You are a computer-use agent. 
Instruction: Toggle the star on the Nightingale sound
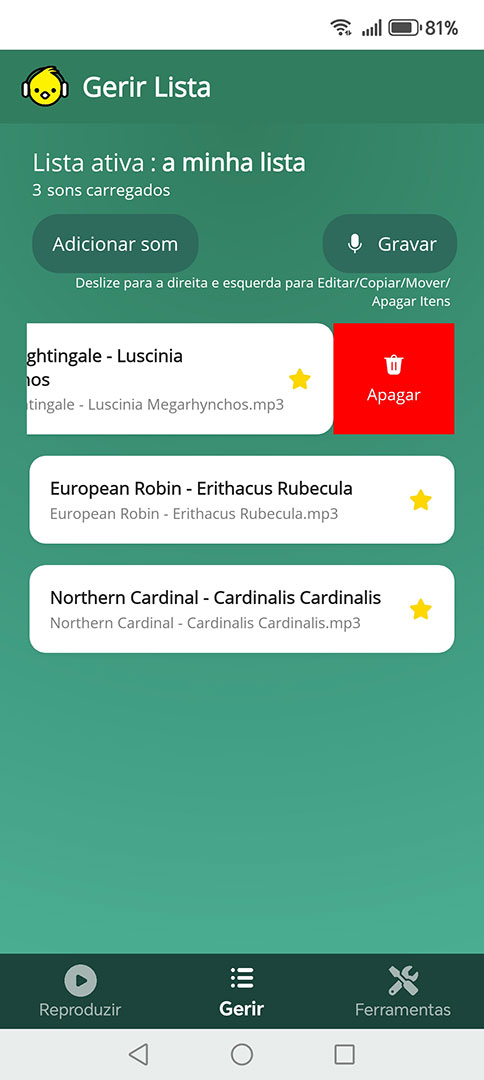click(299, 379)
